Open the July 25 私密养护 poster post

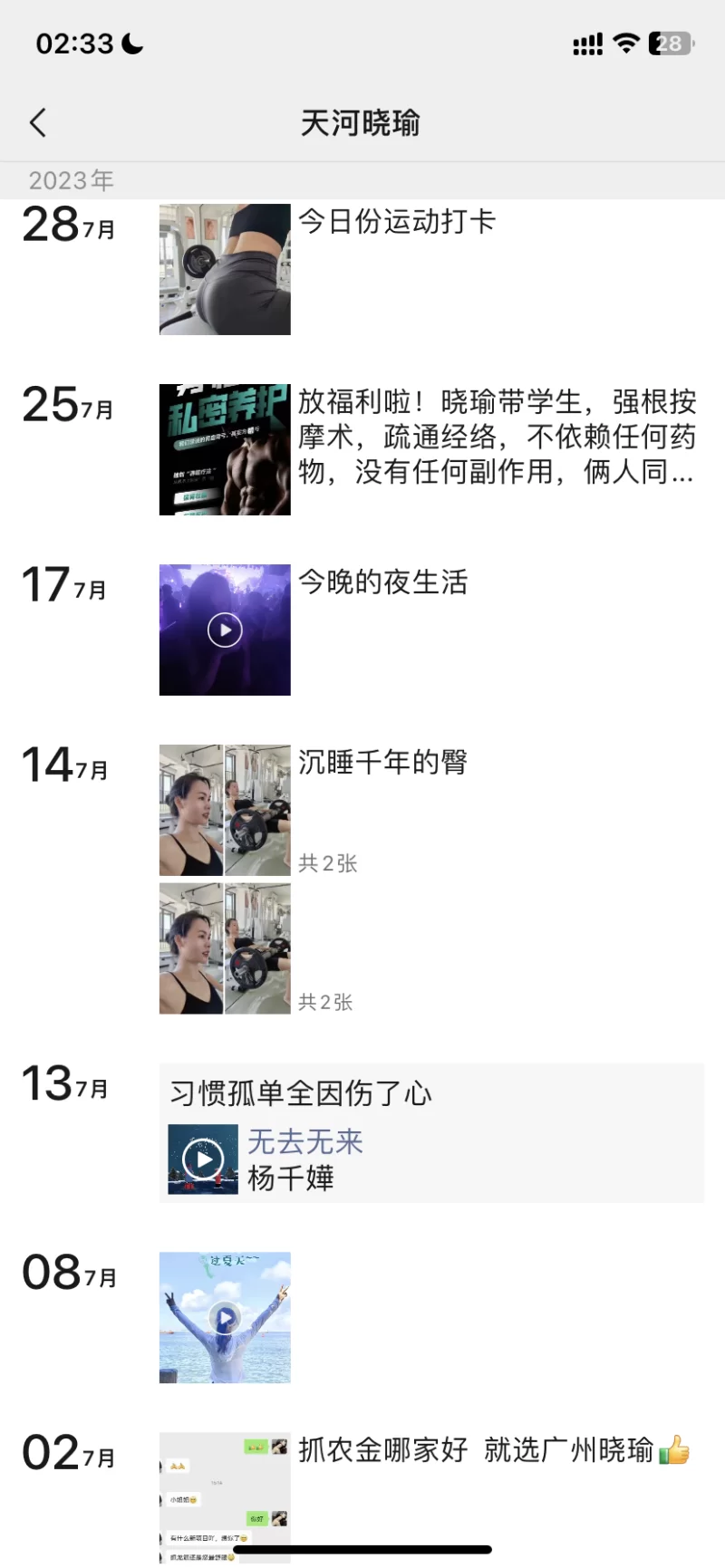(x=225, y=449)
